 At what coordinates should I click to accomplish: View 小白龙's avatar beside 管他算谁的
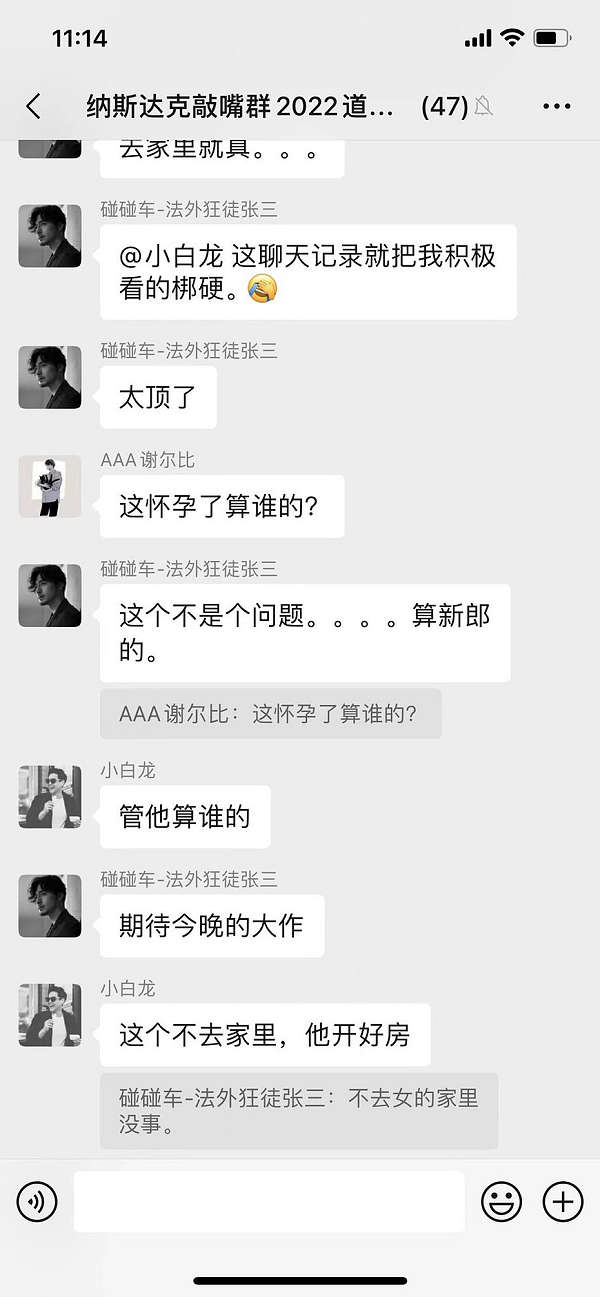click(49, 797)
